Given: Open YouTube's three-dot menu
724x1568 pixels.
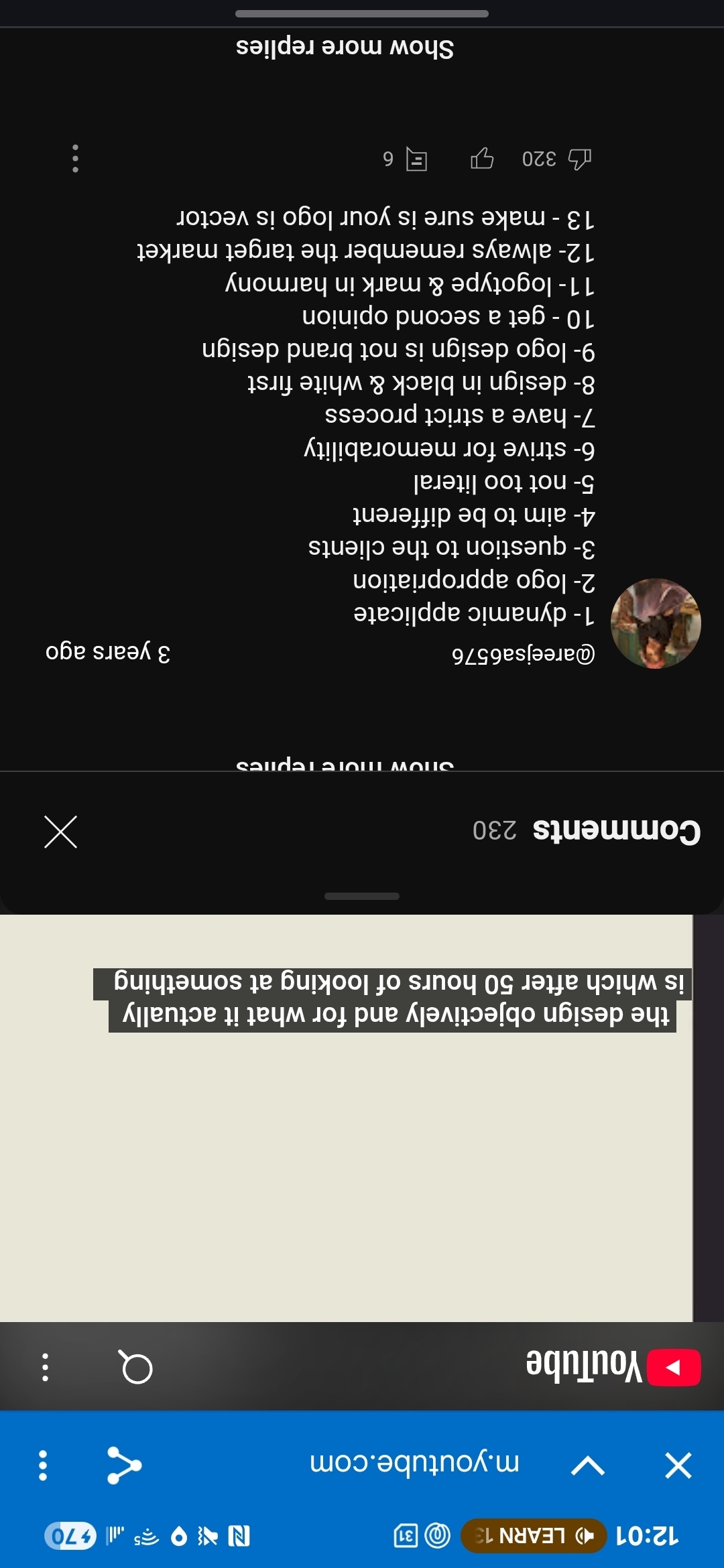Looking at the screenshot, I should [x=45, y=1367].
